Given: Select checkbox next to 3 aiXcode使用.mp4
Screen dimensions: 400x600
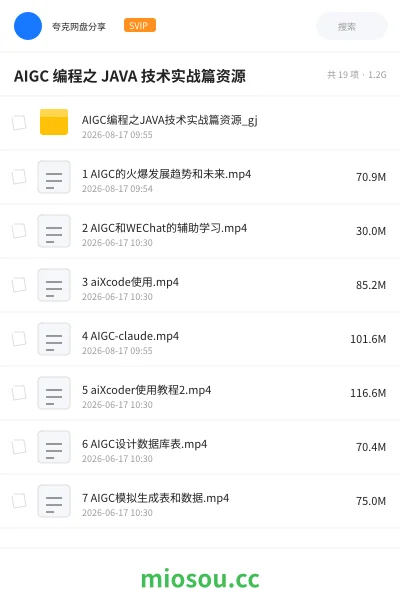Looking at the screenshot, I should tap(19, 285).
